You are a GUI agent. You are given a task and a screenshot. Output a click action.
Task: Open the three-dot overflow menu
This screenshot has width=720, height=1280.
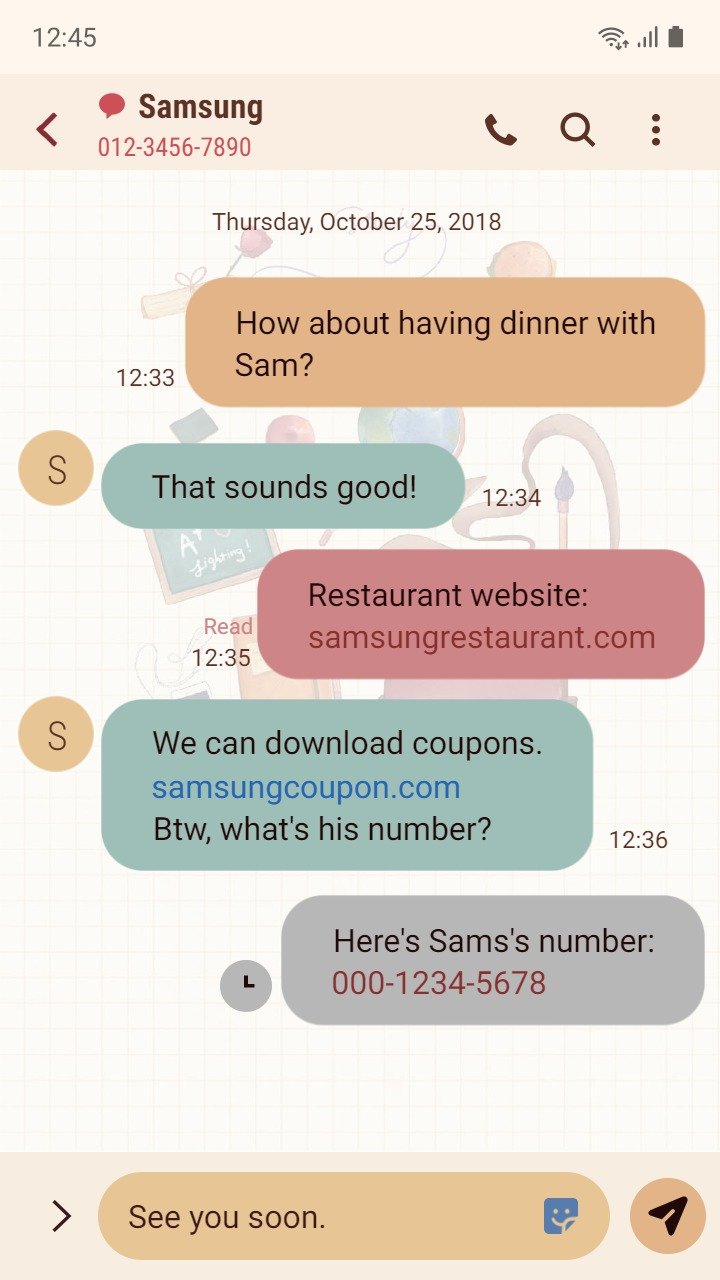tap(655, 130)
